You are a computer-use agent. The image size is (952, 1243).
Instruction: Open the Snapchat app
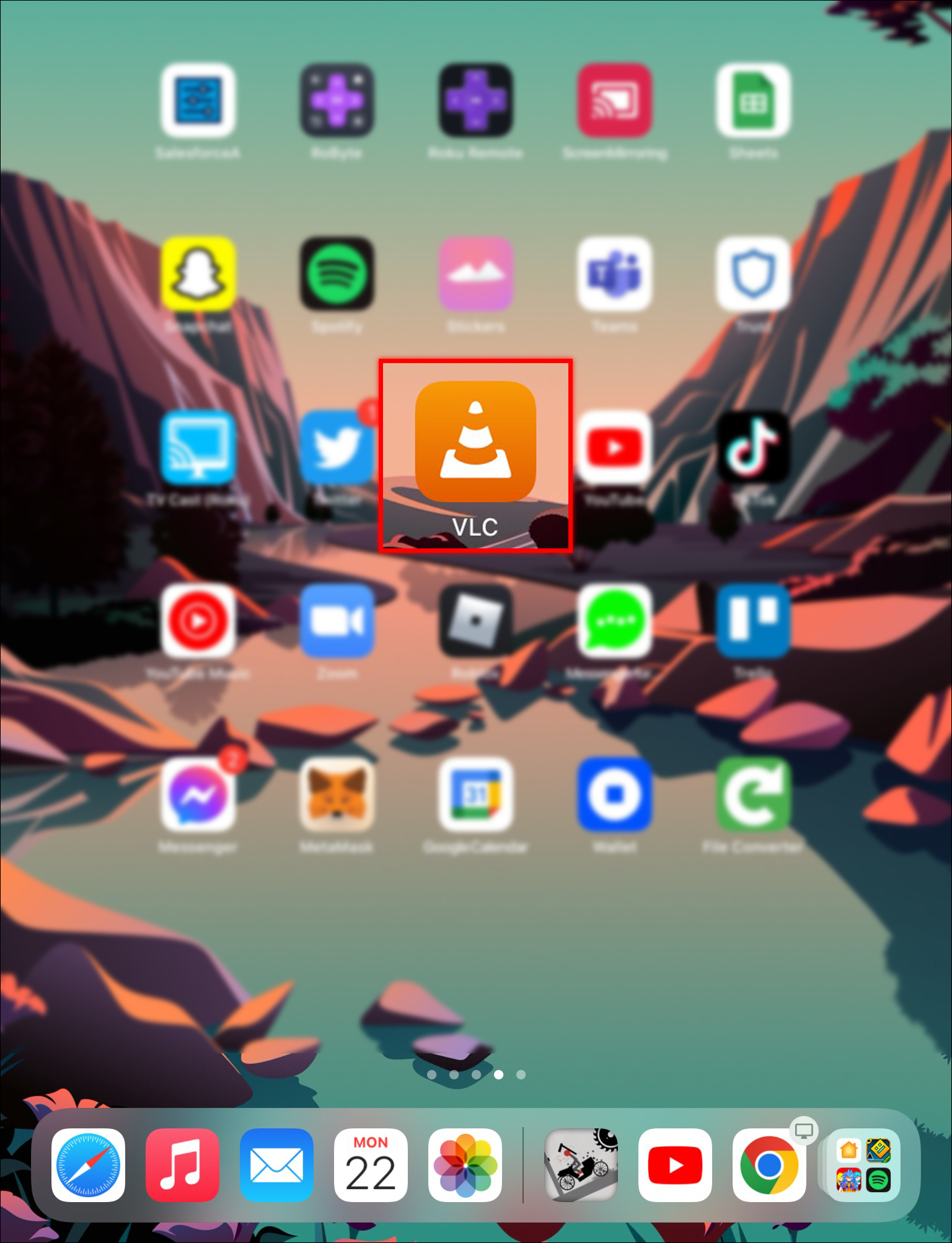tap(198, 273)
